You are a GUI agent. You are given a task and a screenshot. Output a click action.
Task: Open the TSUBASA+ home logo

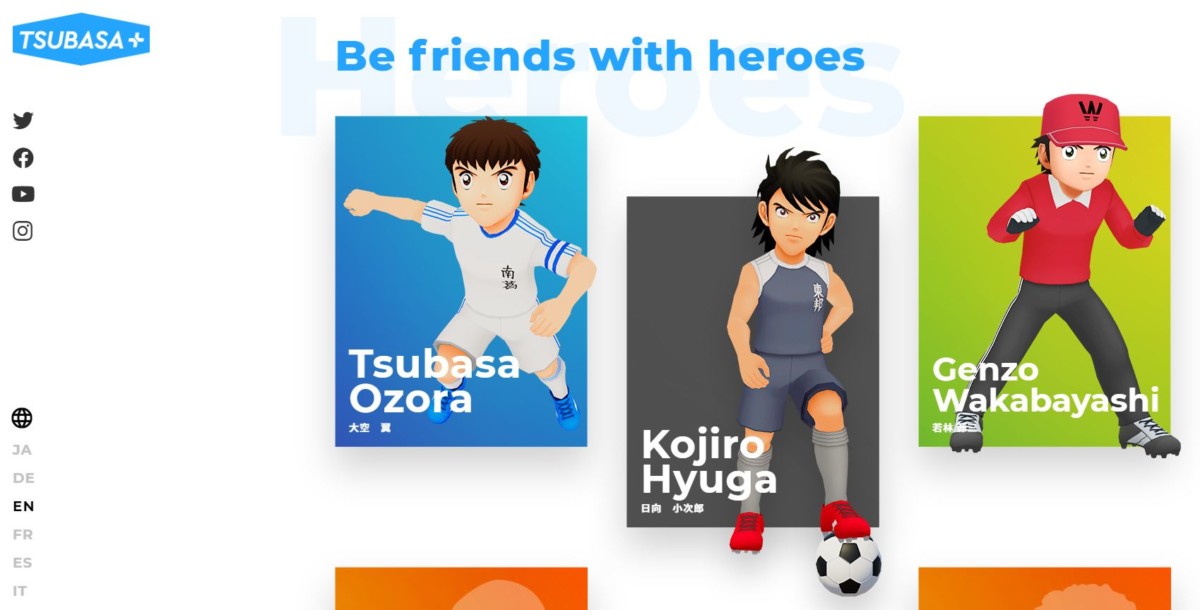tap(81, 39)
